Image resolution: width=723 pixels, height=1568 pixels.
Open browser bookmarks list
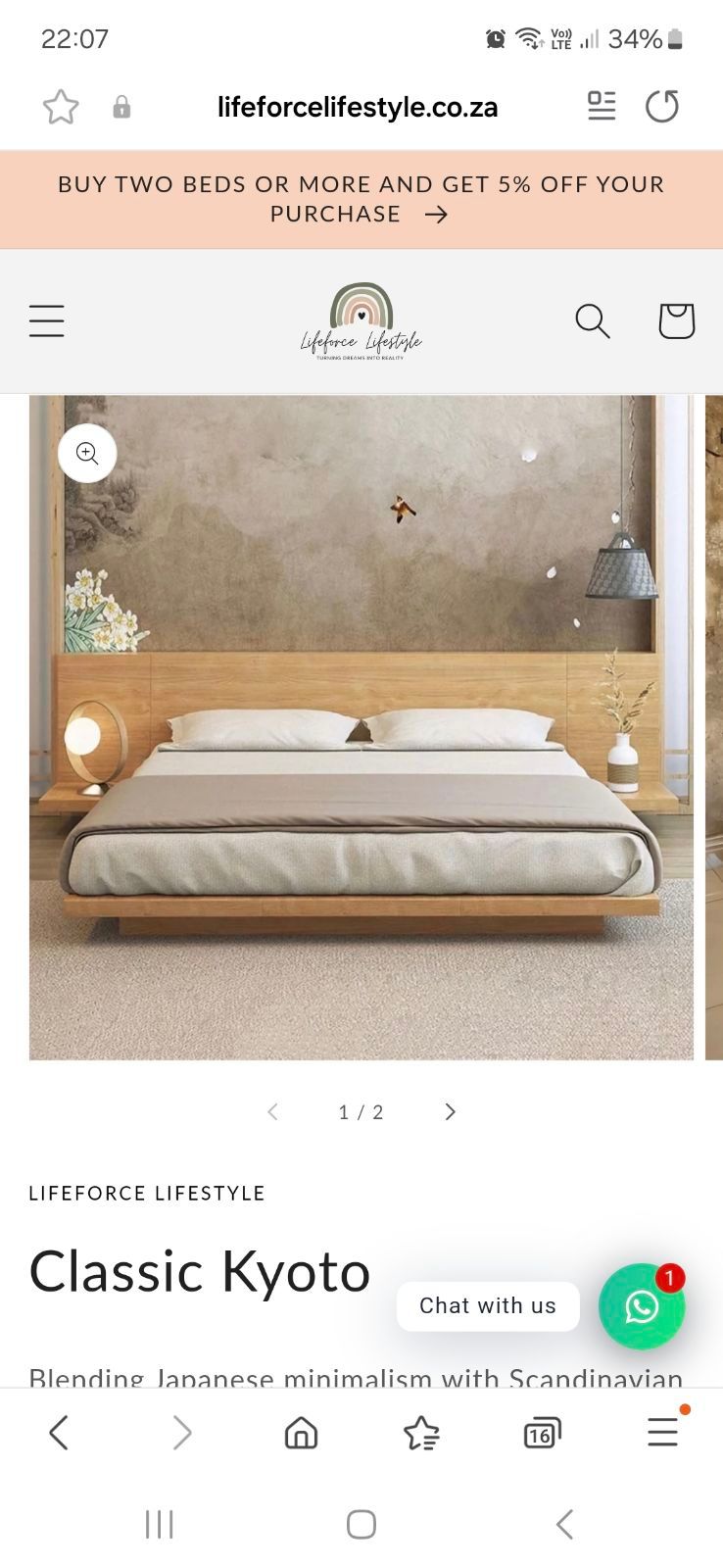[421, 1433]
